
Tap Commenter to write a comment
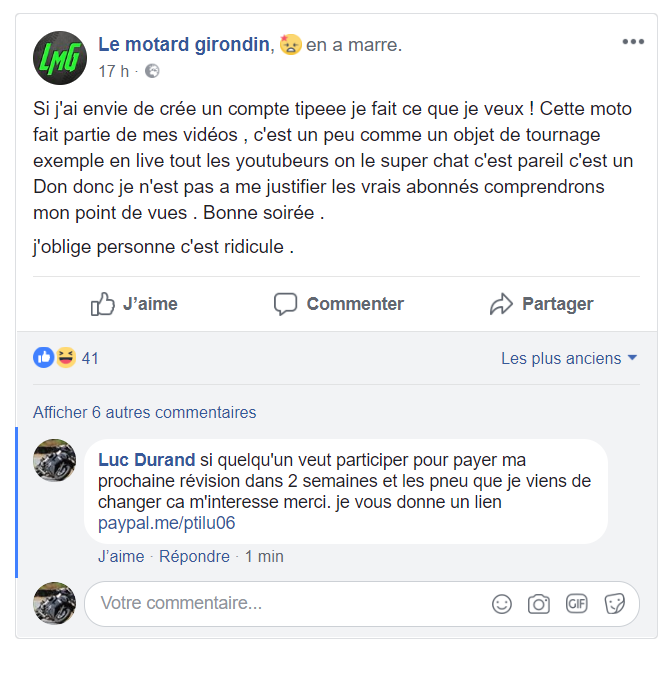pyautogui.click(x=338, y=304)
